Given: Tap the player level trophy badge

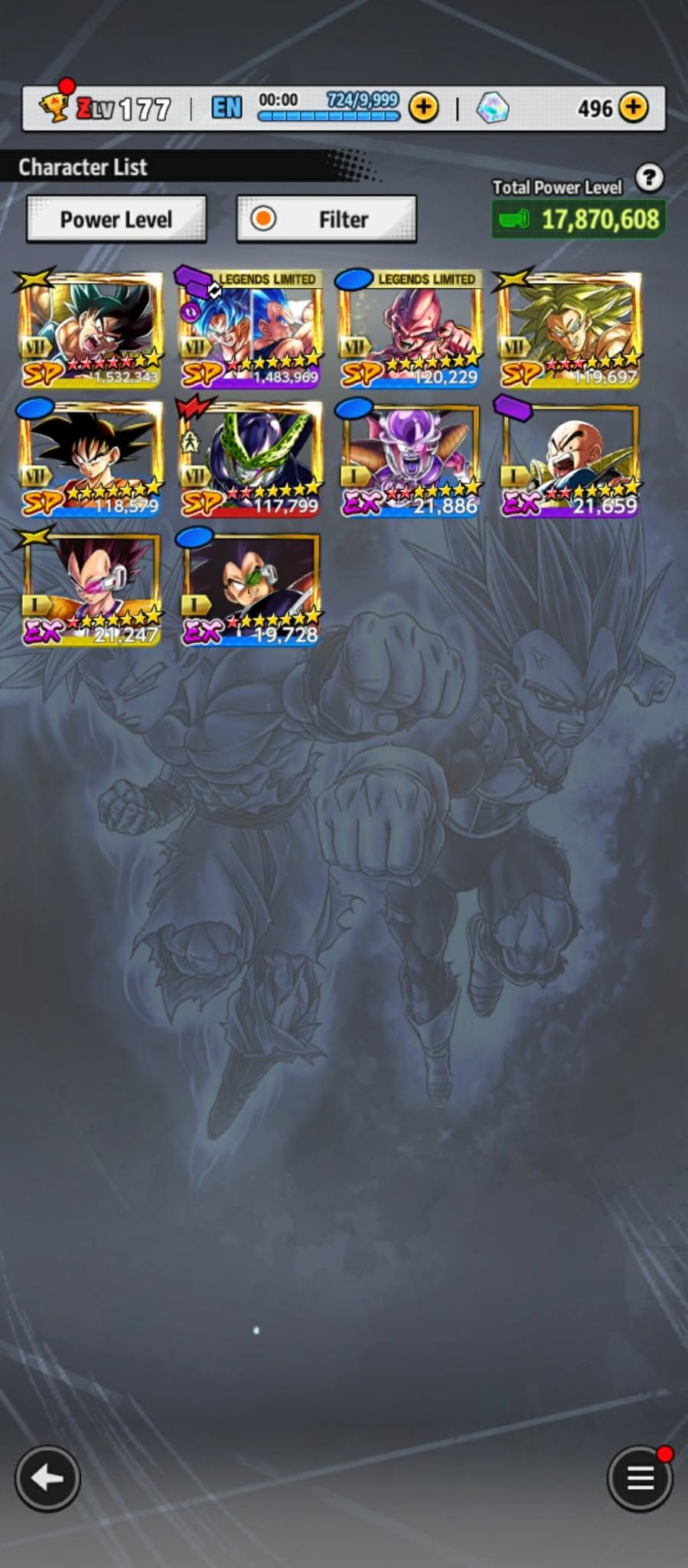Looking at the screenshot, I should click(x=55, y=106).
